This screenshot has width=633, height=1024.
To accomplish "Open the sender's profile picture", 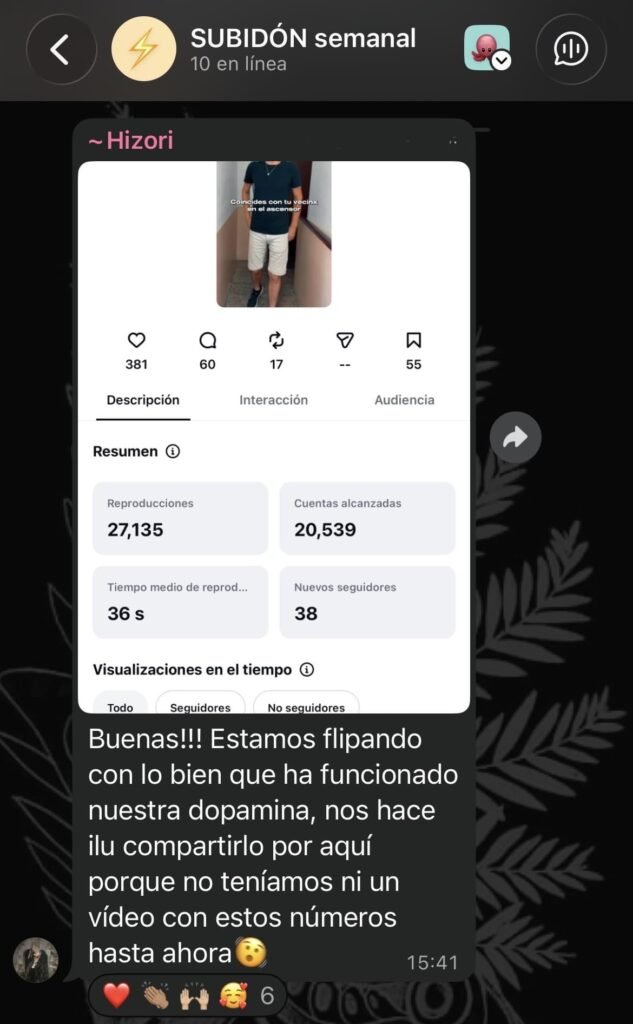I will point(36,960).
